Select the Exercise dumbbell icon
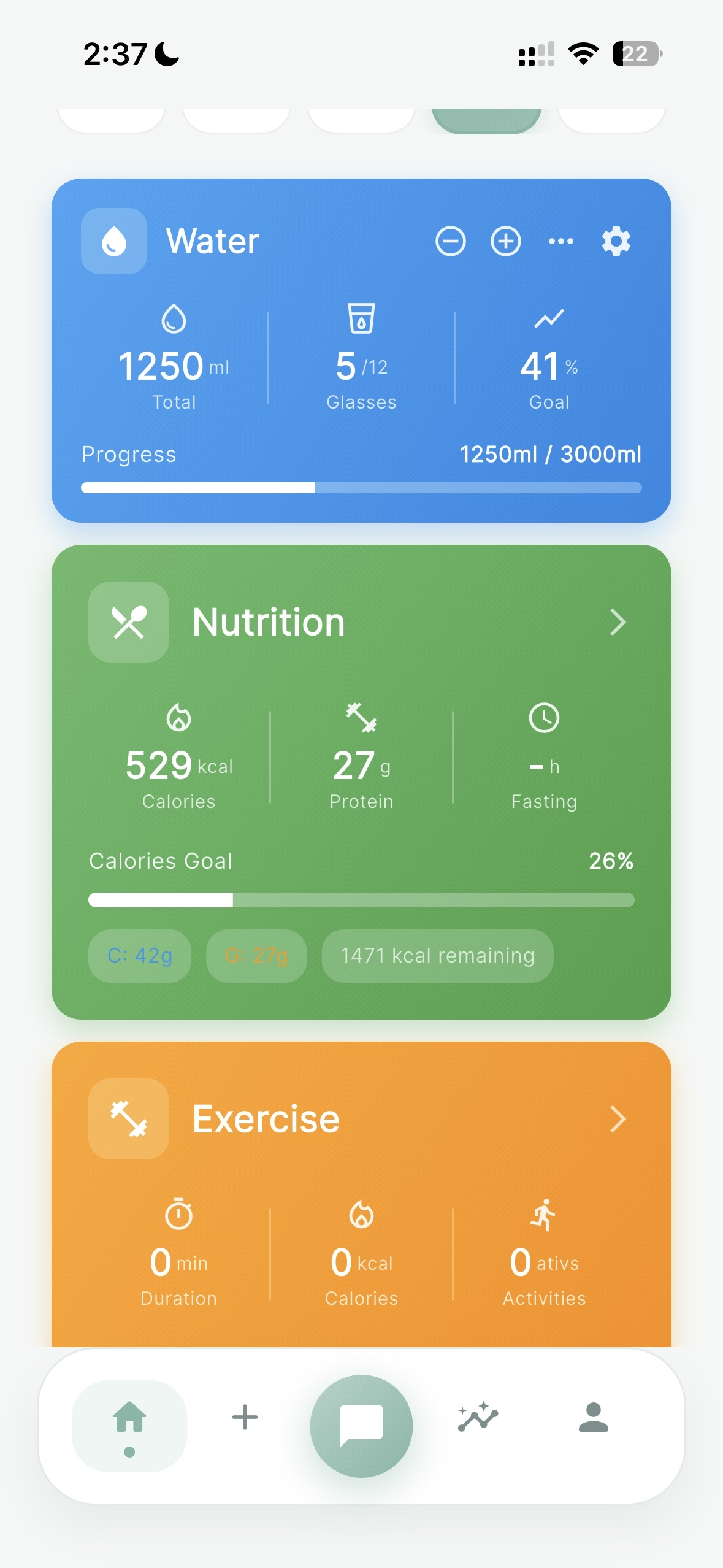Viewport: 723px width, 1568px height. (128, 1118)
